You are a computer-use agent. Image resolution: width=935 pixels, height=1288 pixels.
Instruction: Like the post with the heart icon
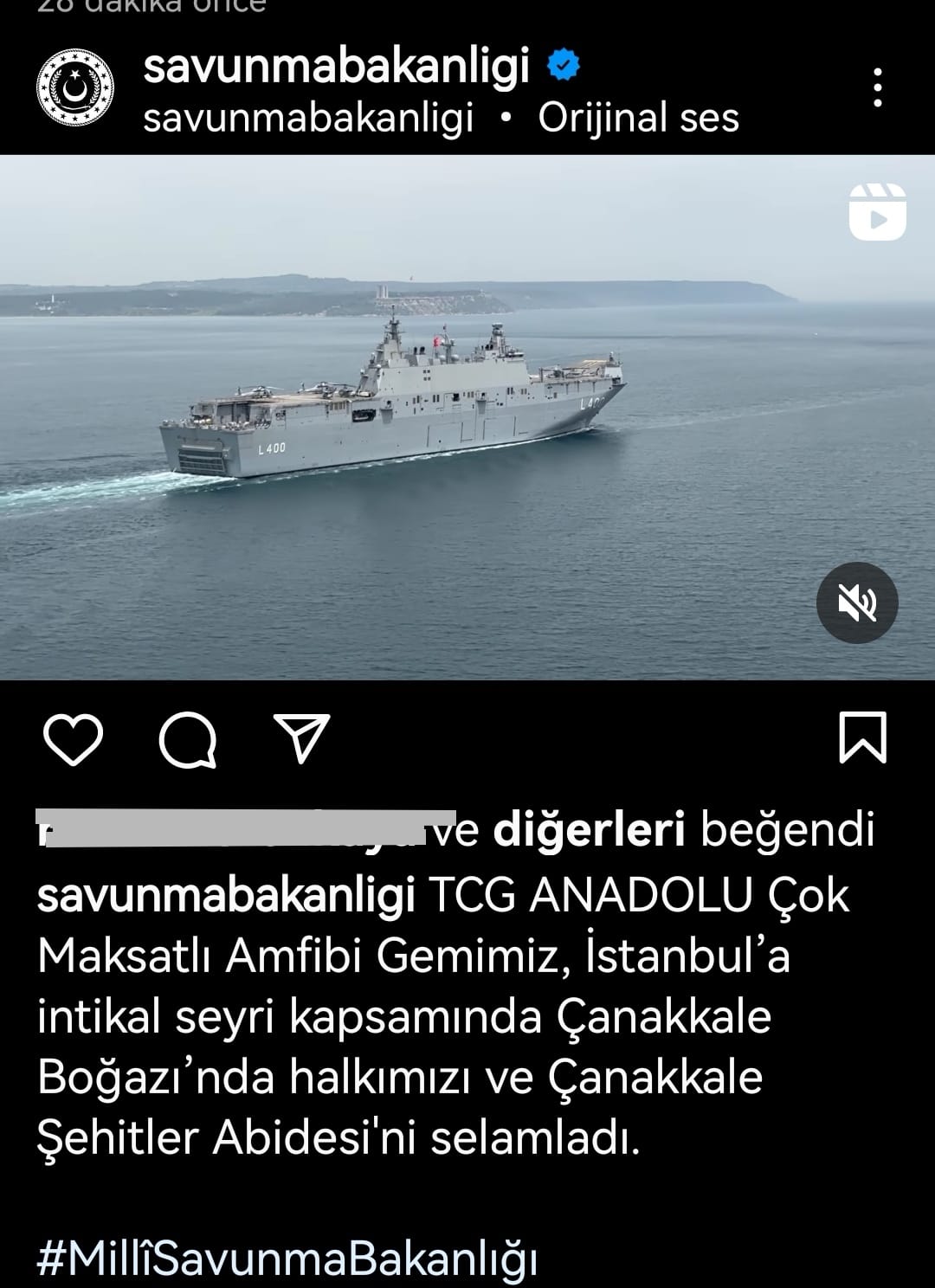pyautogui.click(x=73, y=740)
